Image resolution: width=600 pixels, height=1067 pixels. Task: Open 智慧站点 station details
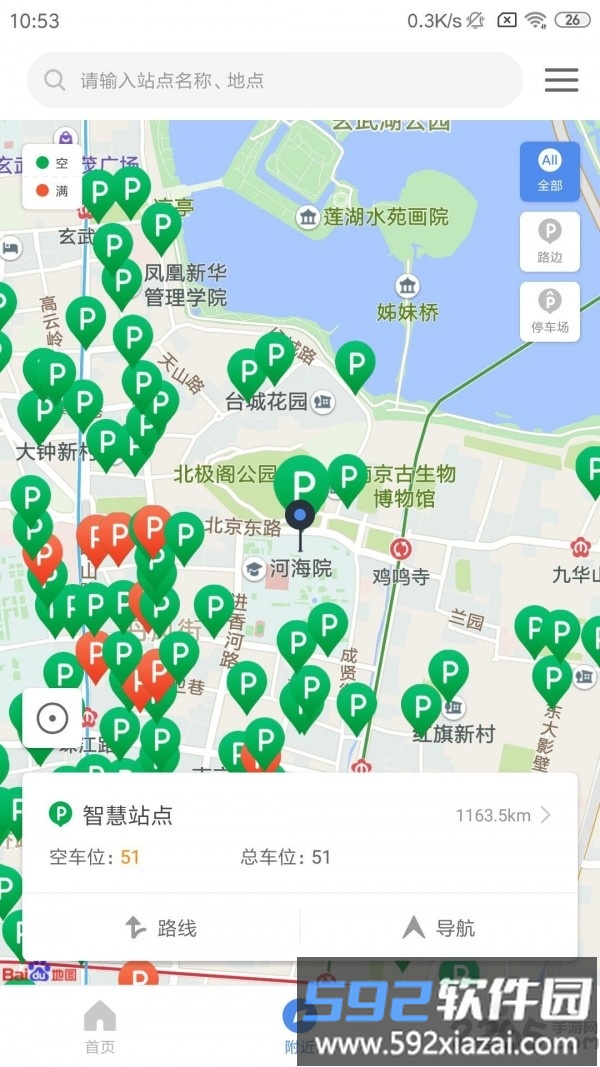click(300, 815)
